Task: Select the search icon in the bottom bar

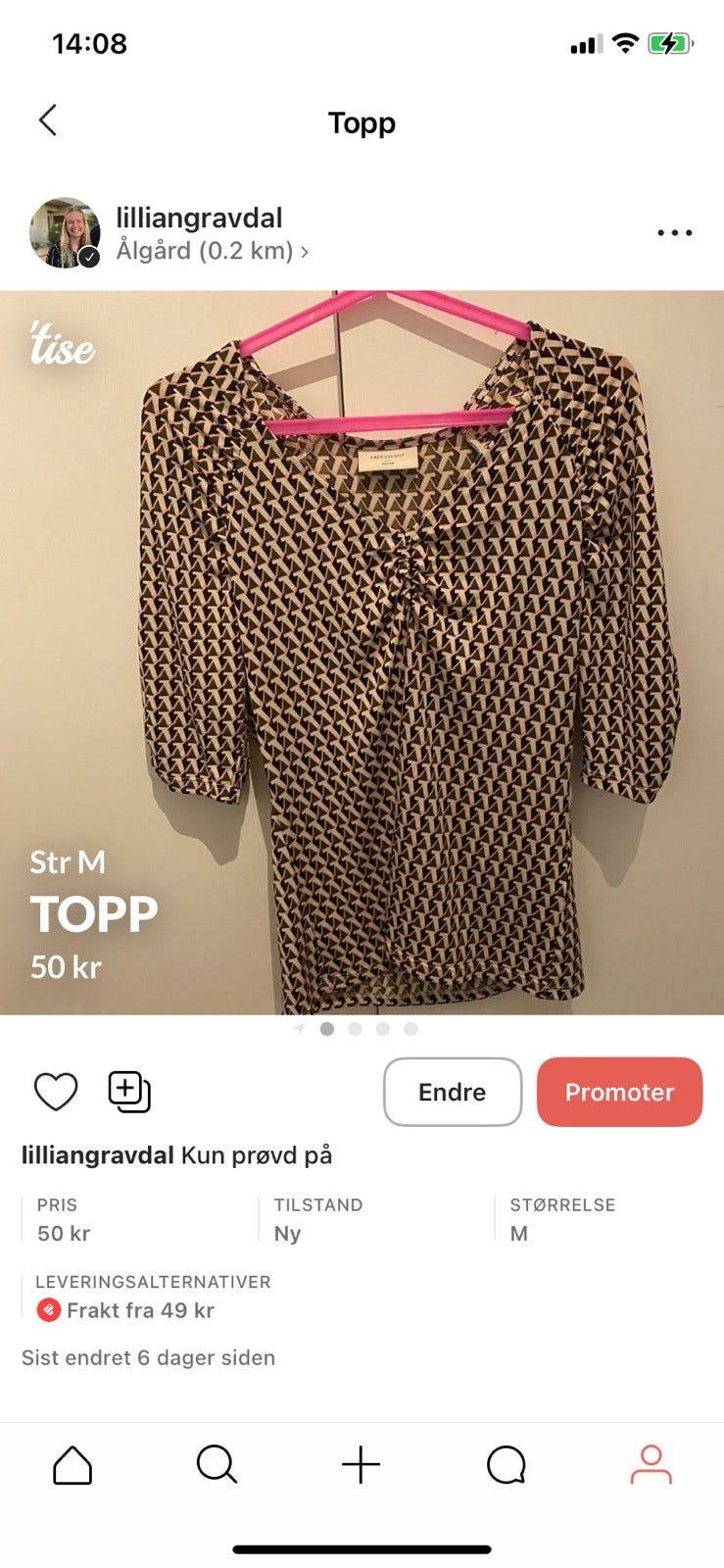Action: (217, 1466)
